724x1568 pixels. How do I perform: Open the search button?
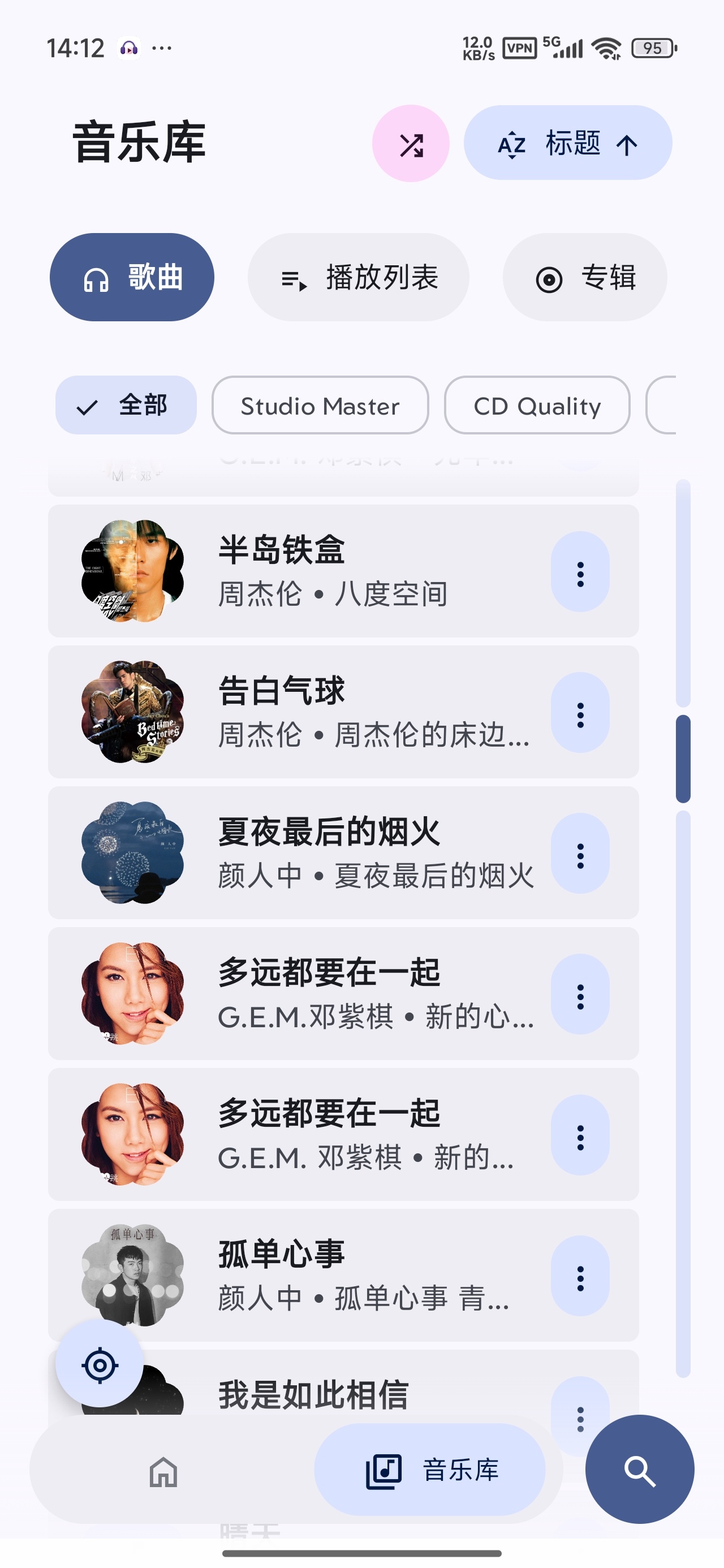pos(639,1470)
